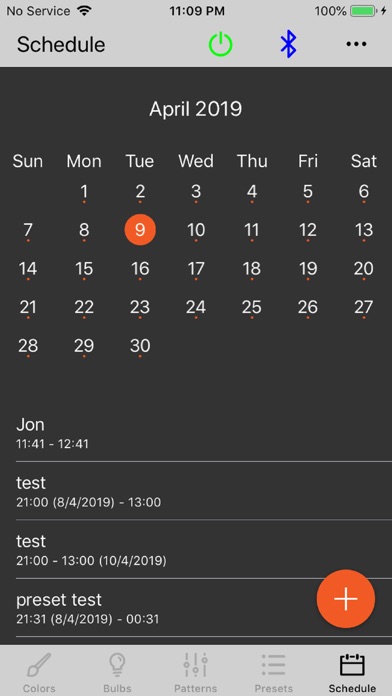Open the three-dot overflow menu
This screenshot has height=696, width=392.
tap(356, 44)
